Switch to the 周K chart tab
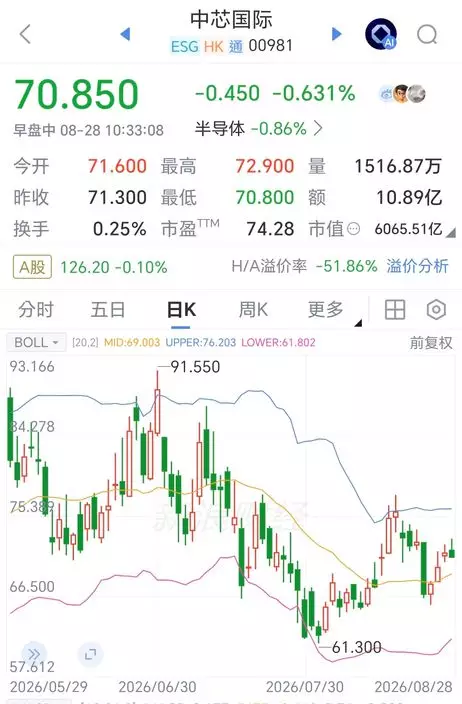The image size is (462, 704). [253, 310]
